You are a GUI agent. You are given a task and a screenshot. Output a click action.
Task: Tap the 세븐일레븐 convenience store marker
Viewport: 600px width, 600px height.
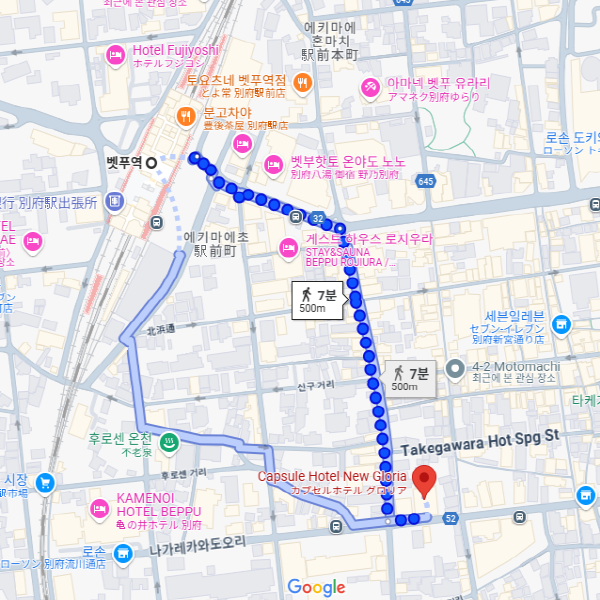[562, 324]
